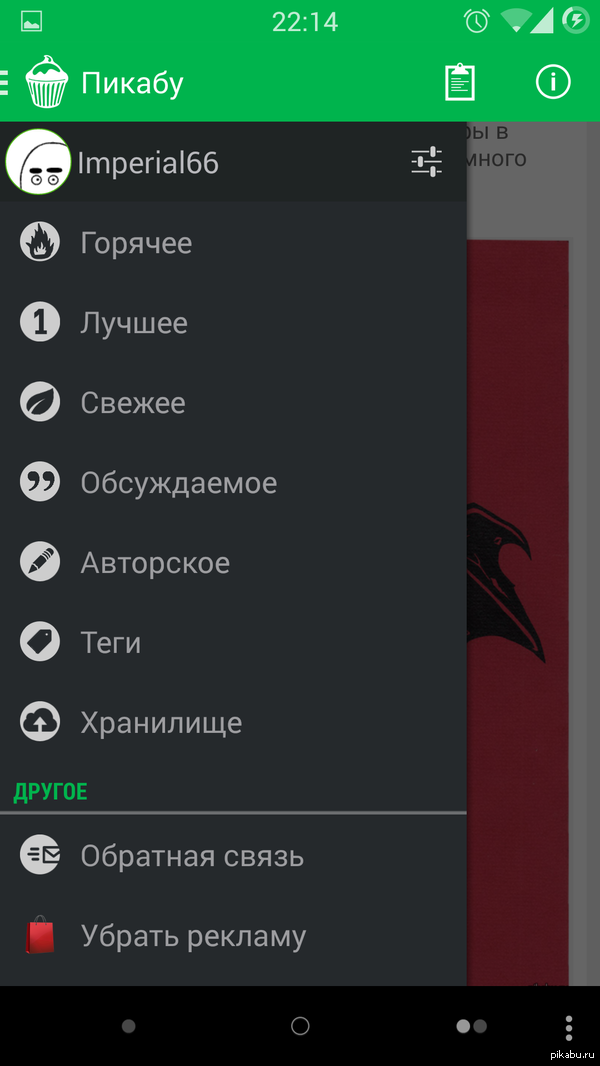Tap the system home button

pos(300,1026)
